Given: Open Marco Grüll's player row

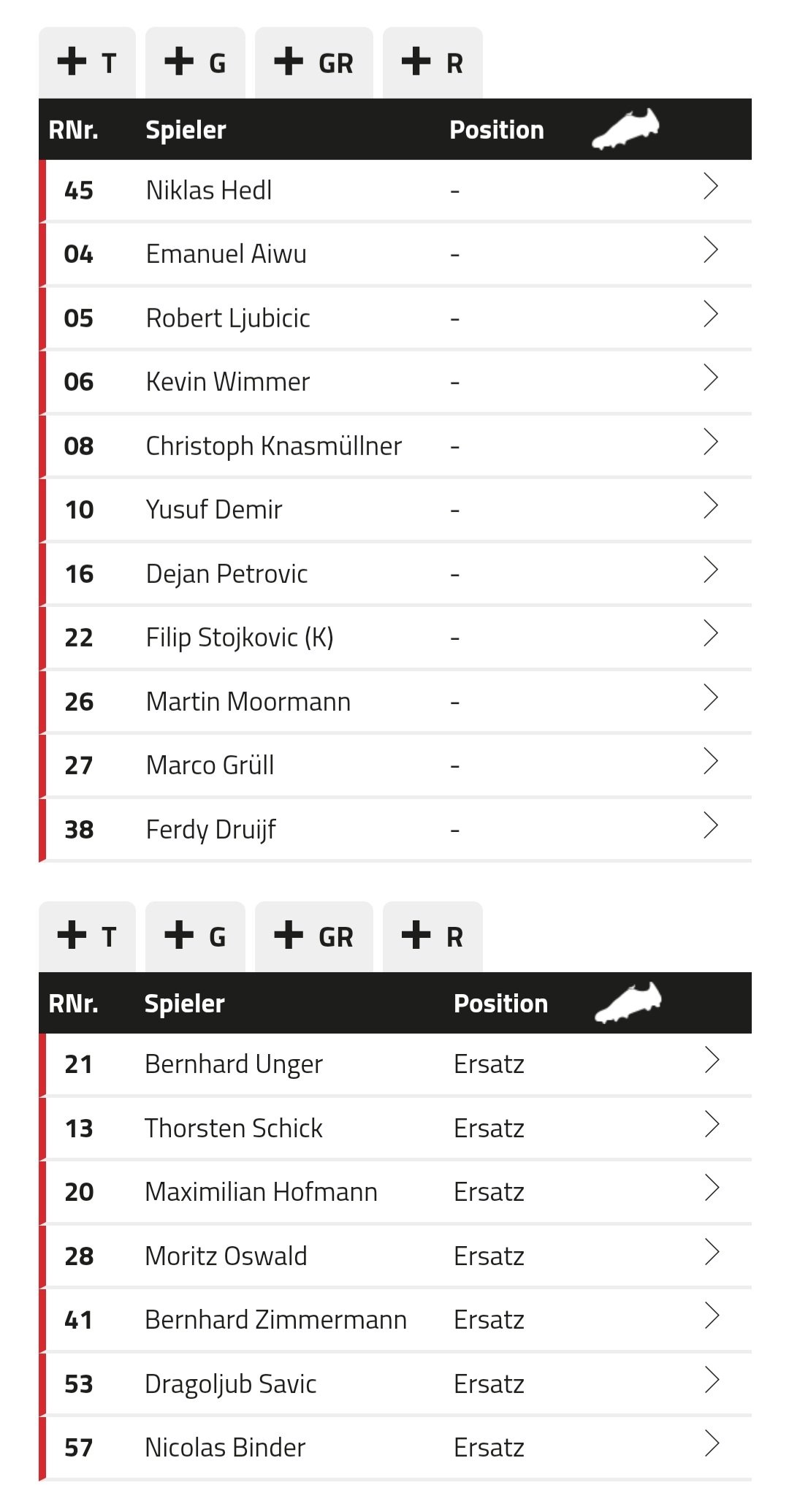Looking at the screenshot, I should click(395, 765).
